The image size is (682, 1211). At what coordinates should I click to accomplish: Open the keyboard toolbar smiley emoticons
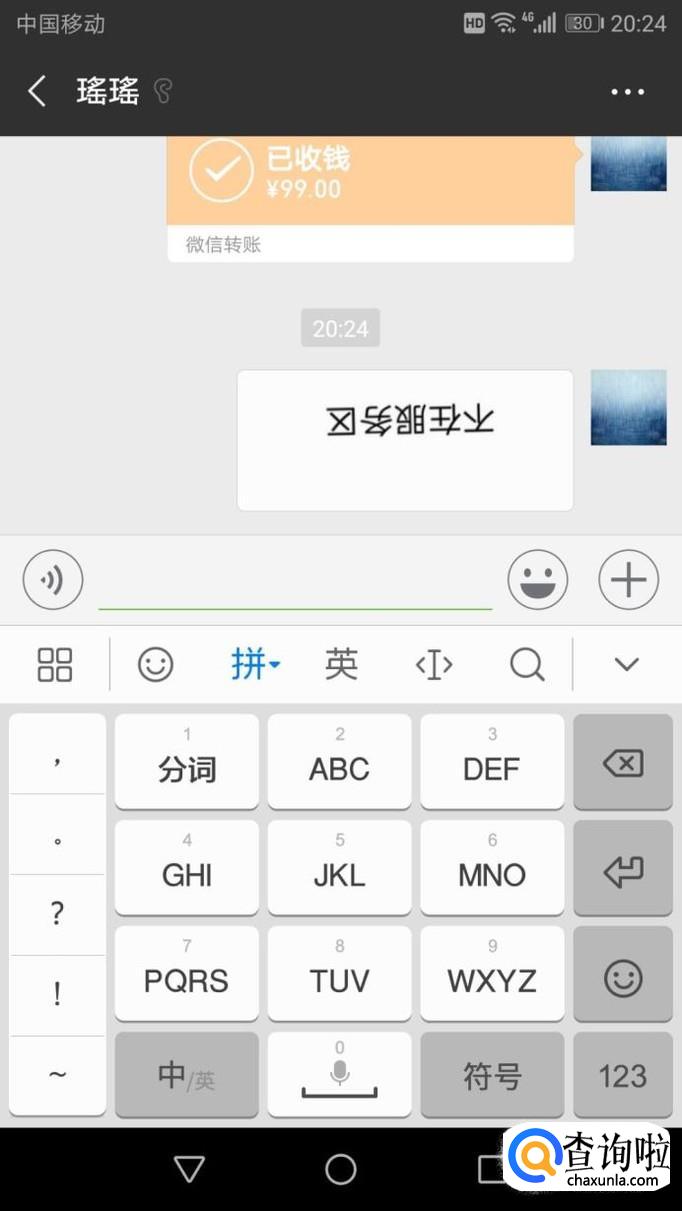click(x=155, y=664)
